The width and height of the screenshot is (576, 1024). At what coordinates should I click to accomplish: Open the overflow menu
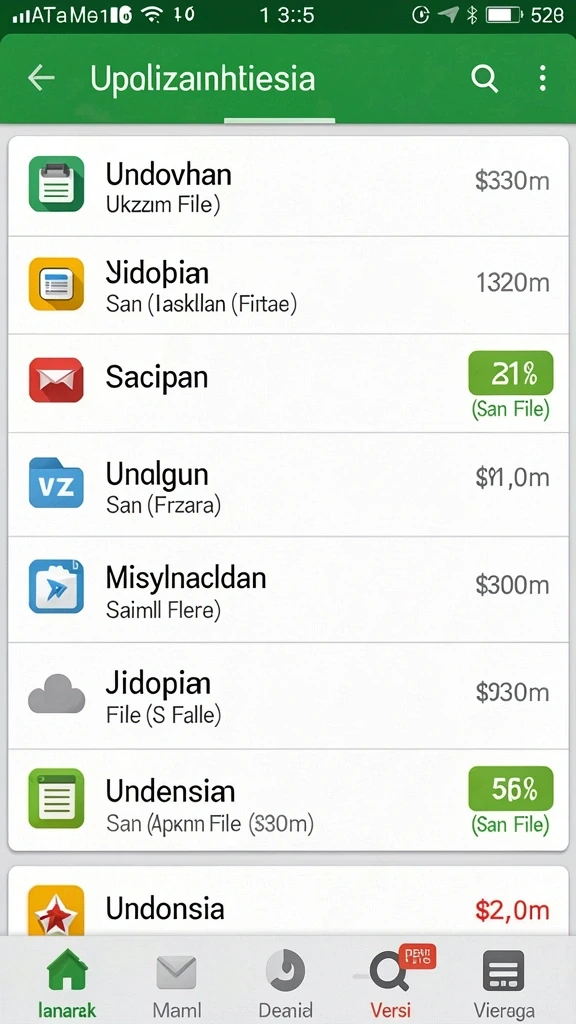pos(542,78)
